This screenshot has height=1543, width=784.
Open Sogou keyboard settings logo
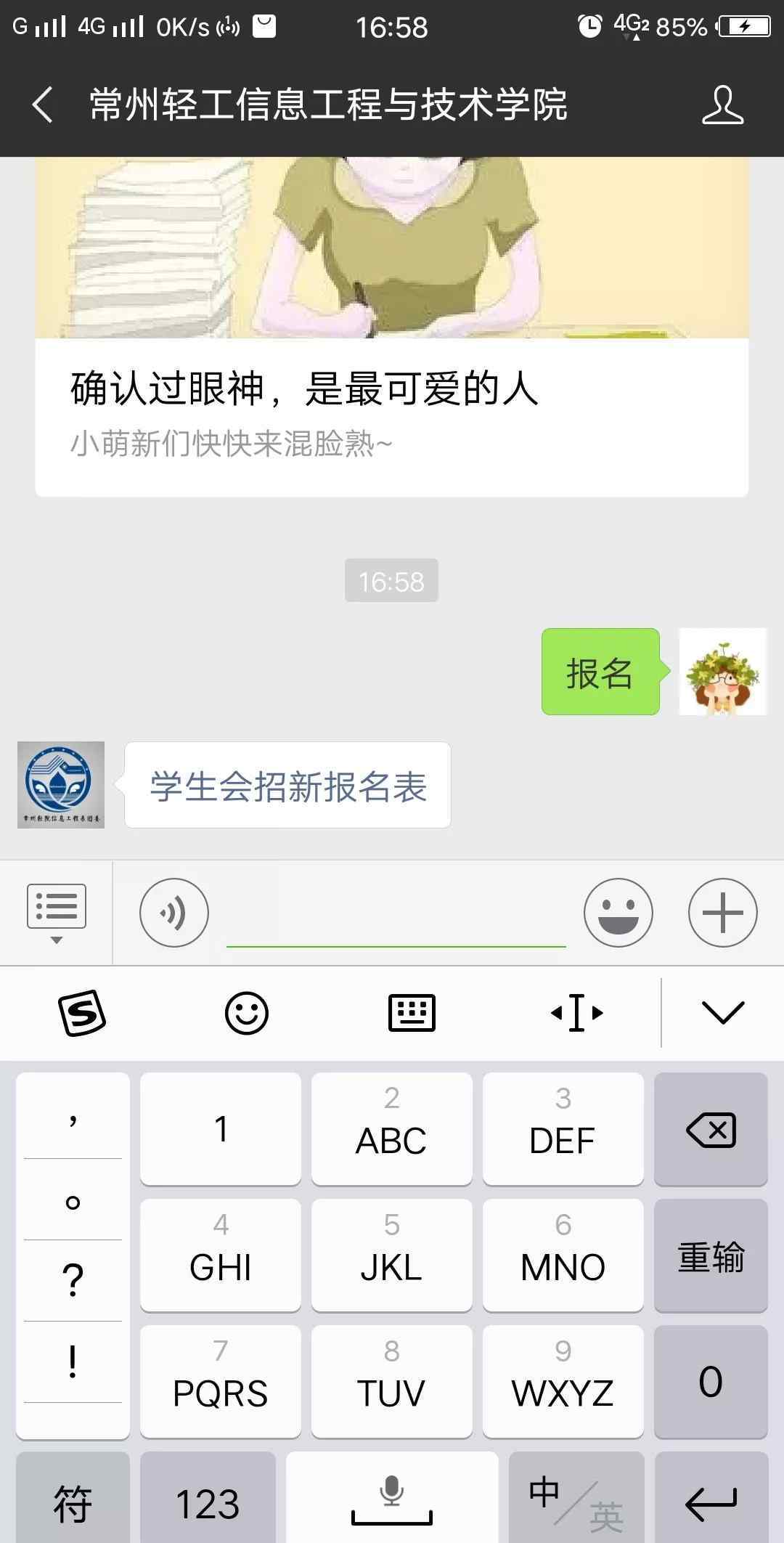[x=81, y=1012]
